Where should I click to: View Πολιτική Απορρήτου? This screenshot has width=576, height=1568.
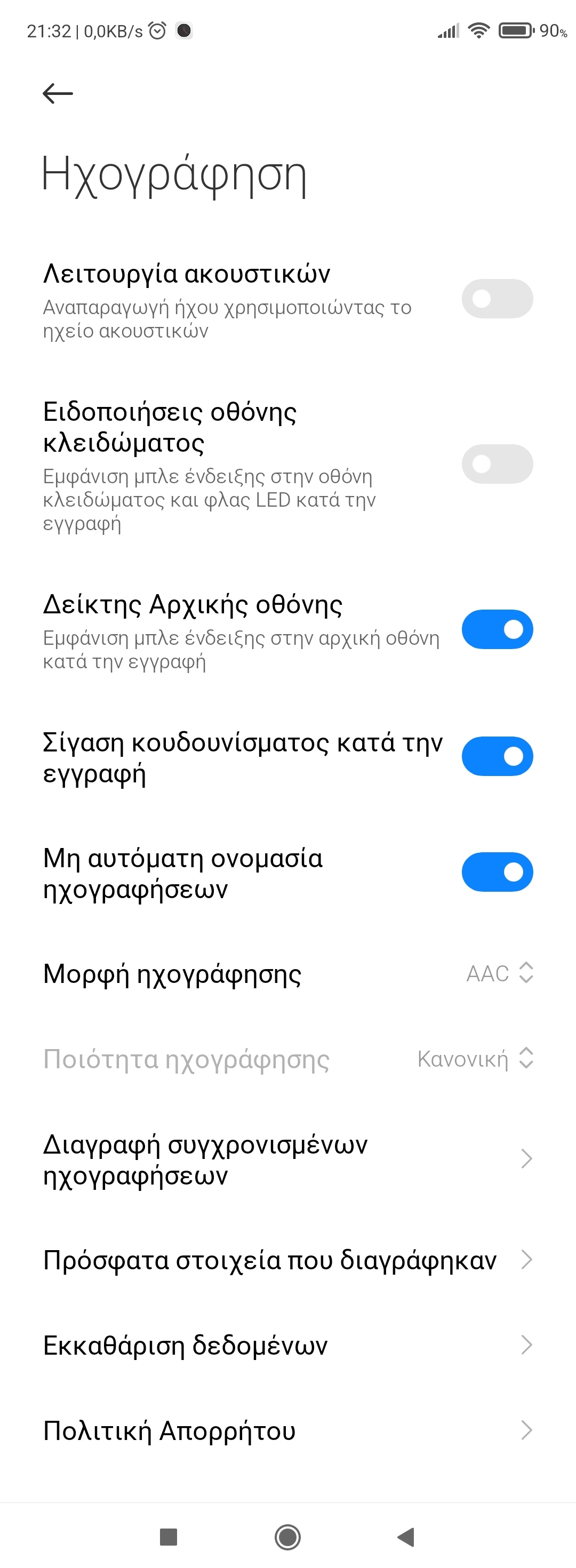tap(287, 1430)
